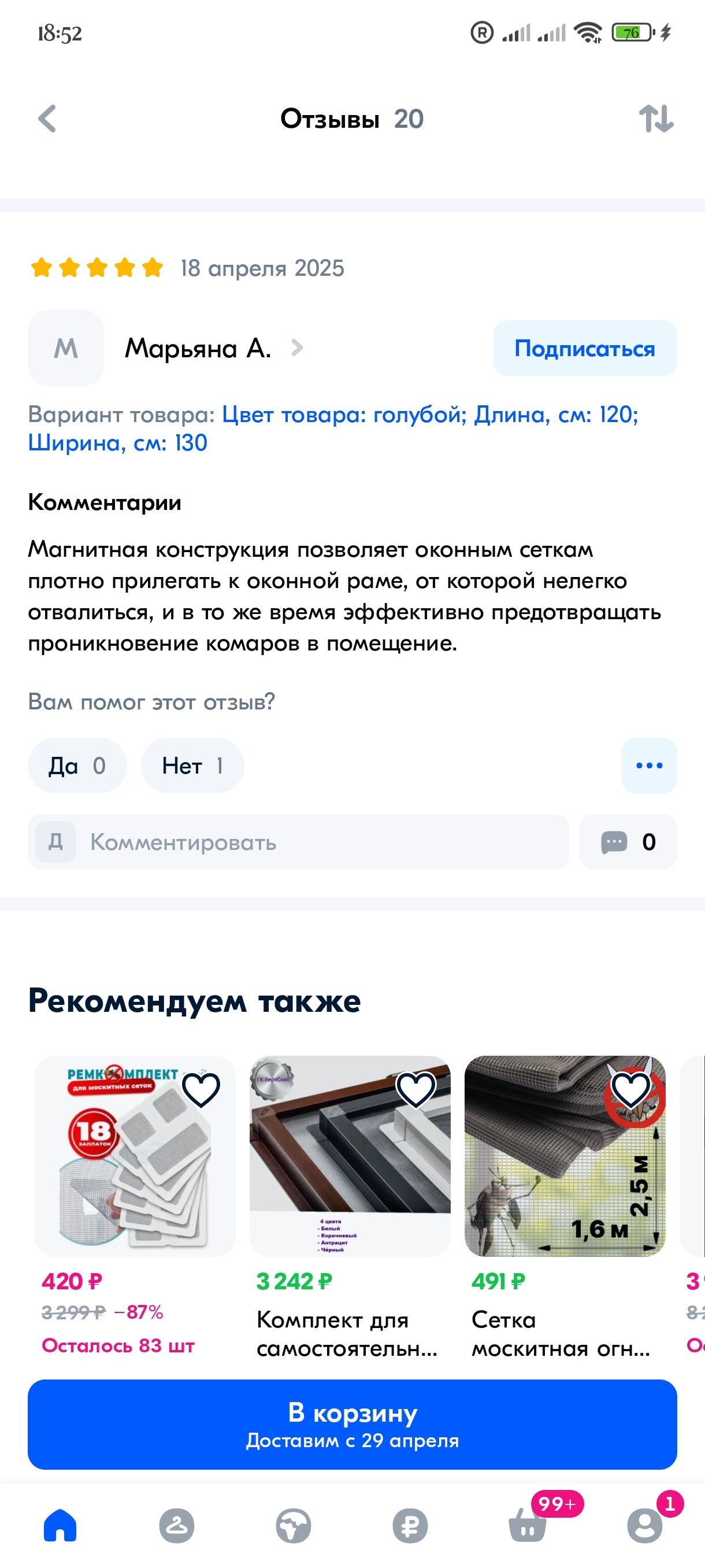Favorite the 420 ₽ patch kit
The image size is (705, 1568).
click(201, 1089)
